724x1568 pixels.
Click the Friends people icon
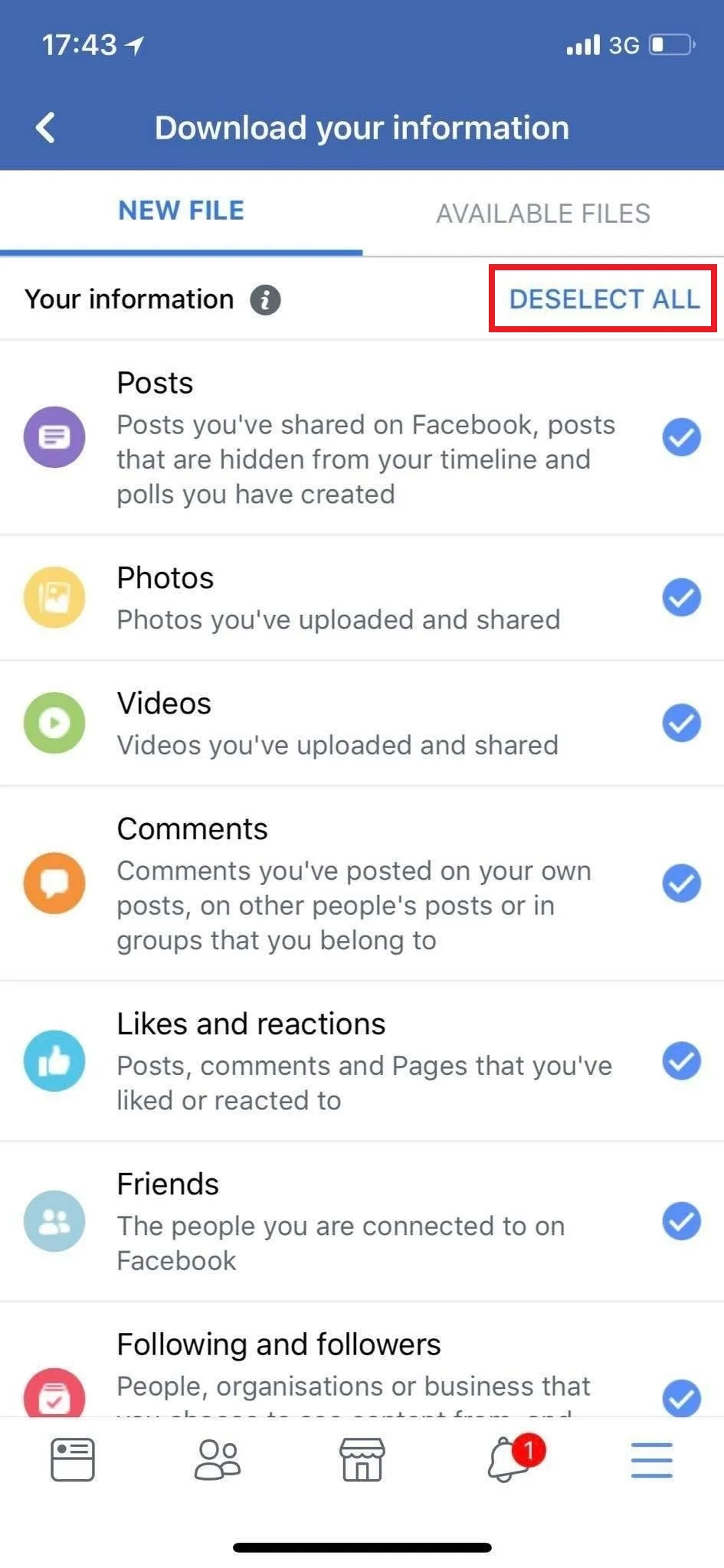tap(54, 1222)
